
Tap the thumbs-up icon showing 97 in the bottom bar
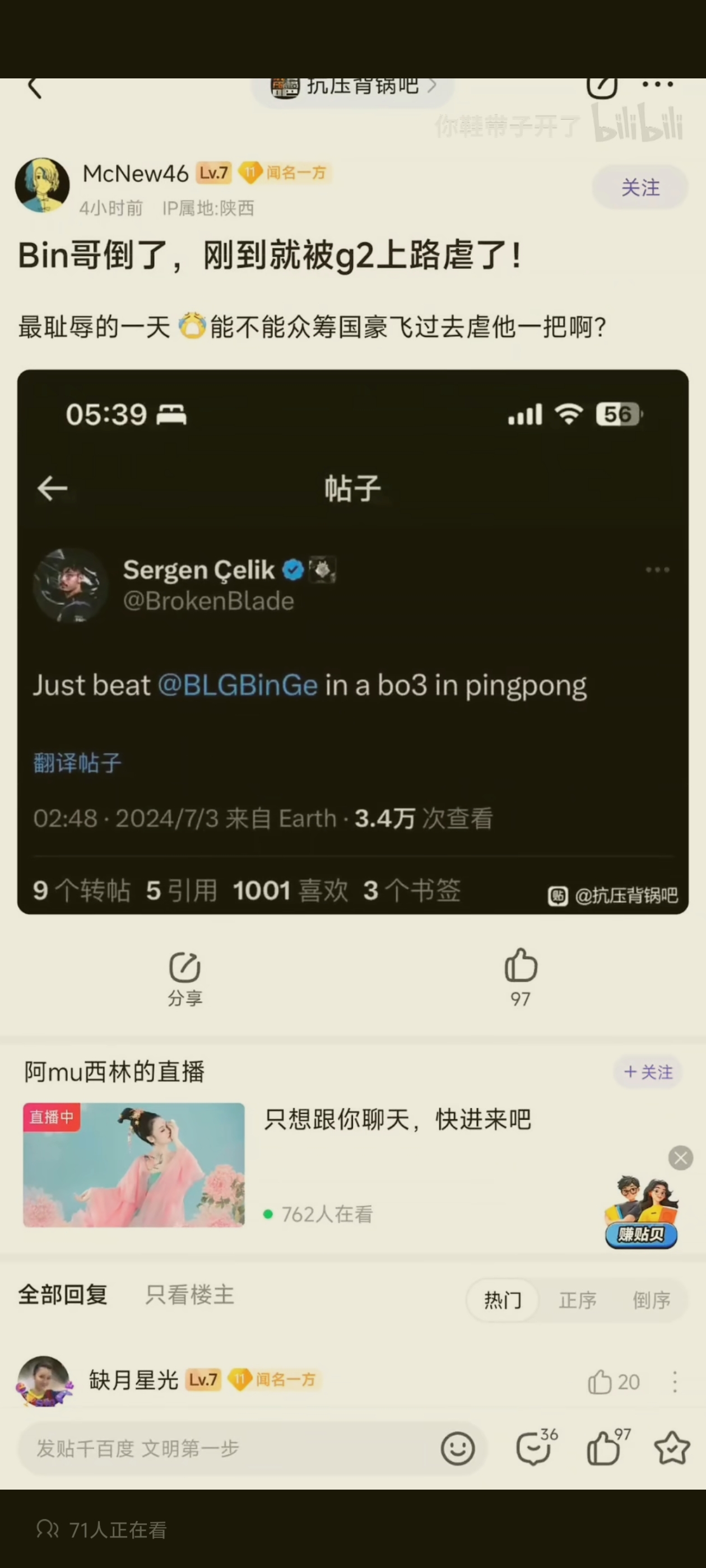click(602, 1449)
